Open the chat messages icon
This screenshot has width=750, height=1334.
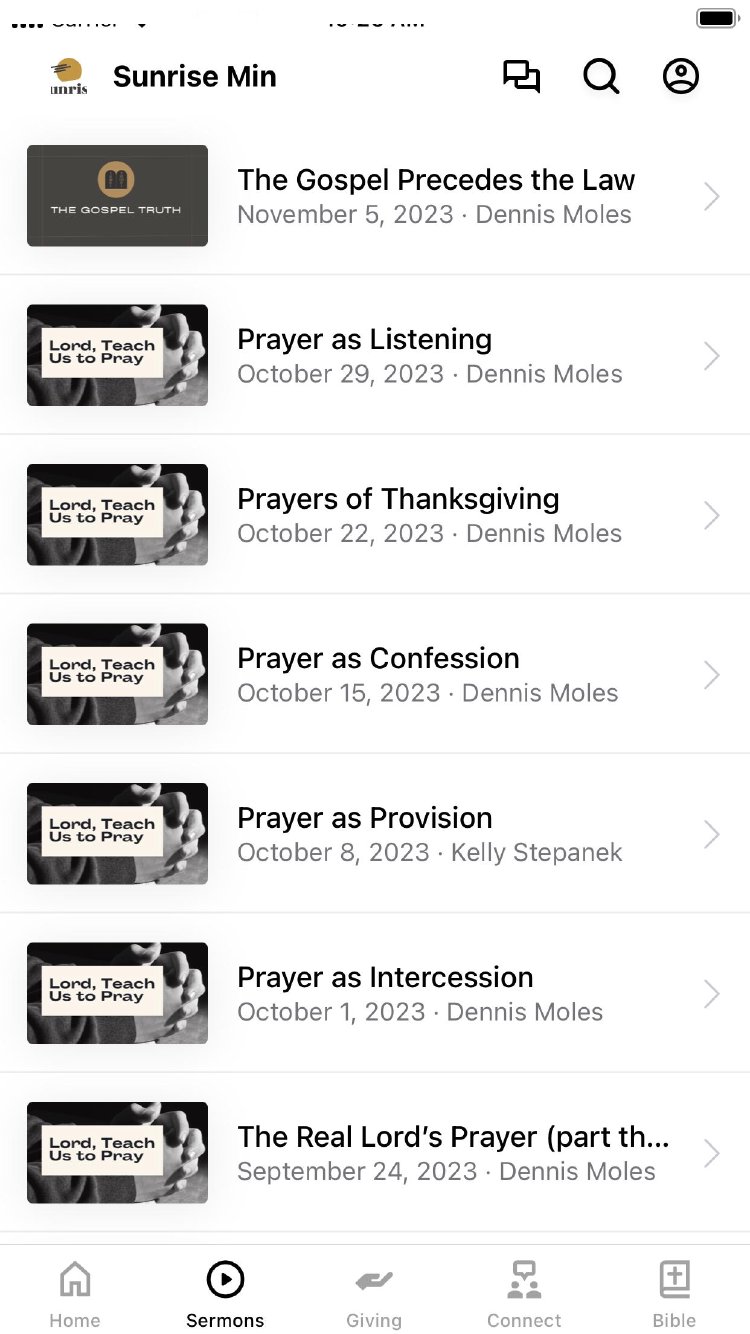point(521,76)
